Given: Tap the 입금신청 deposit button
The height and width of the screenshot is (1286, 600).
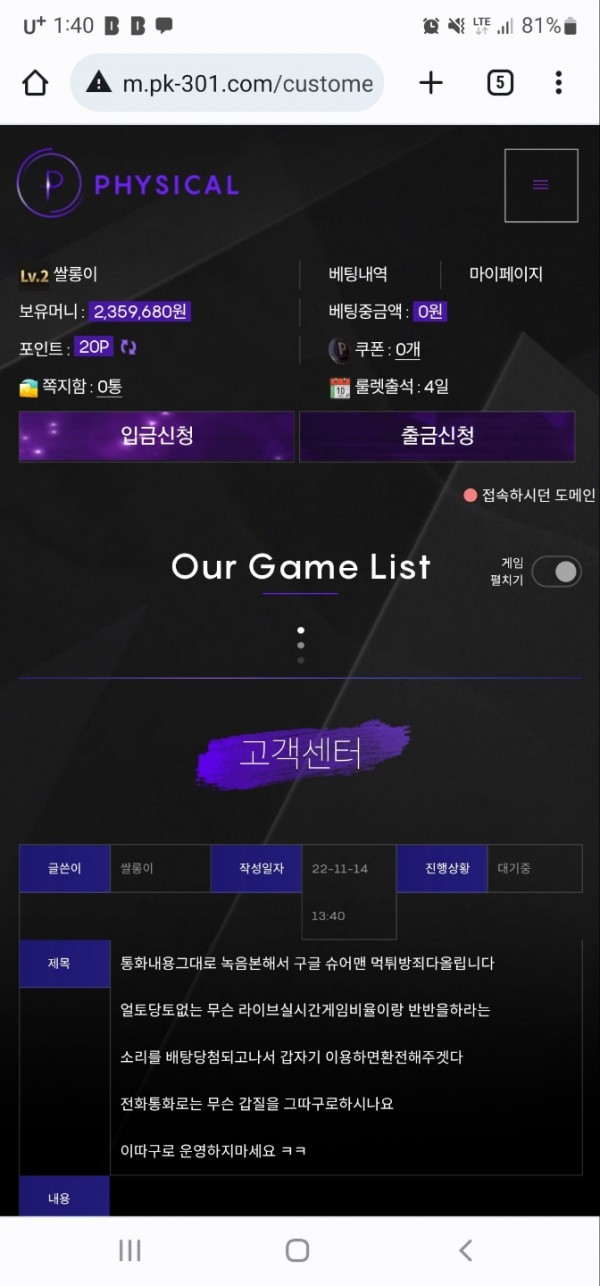Looking at the screenshot, I should [157, 436].
